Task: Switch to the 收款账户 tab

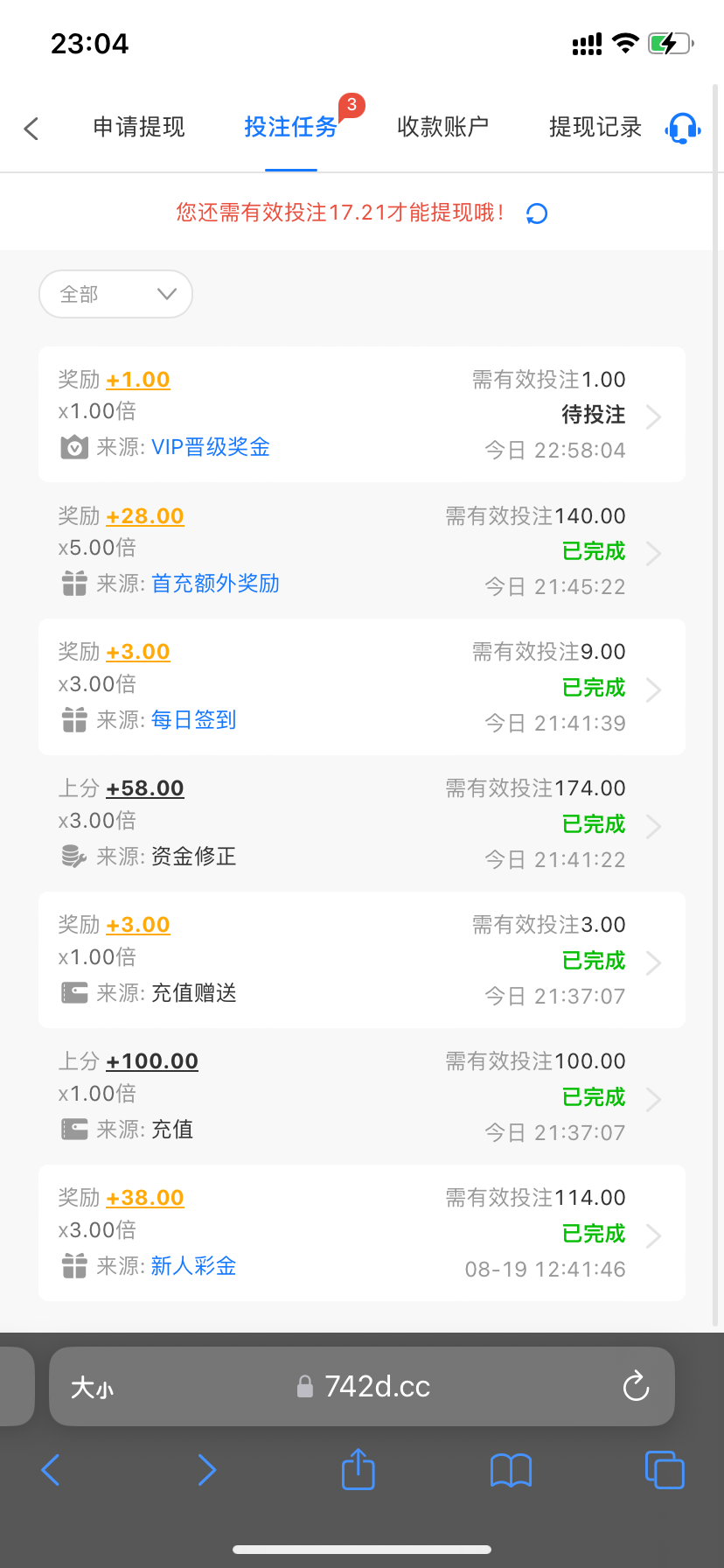Action: point(442,128)
